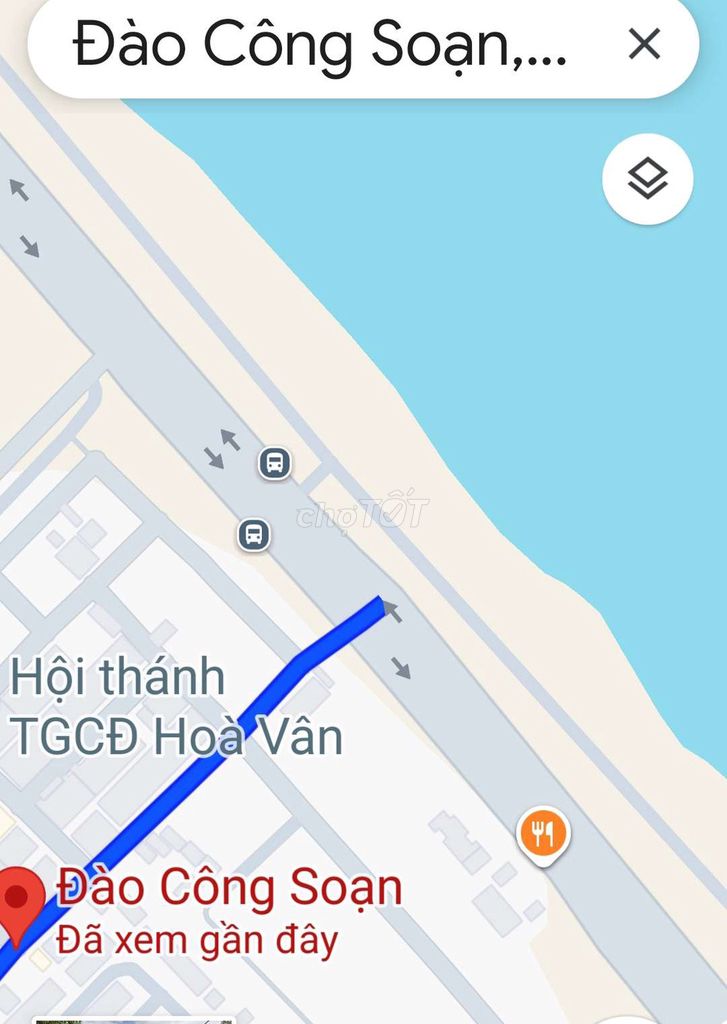Clear the search with the X button
This screenshot has width=727, height=1024.
pyautogui.click(x=644, y=45)
